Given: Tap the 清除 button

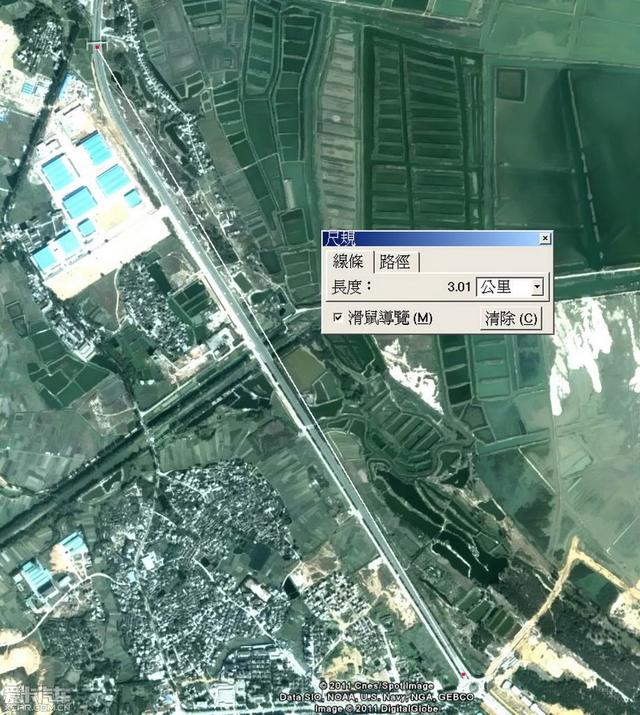Looking at the screenshot, I should click(x=510, y=318).
